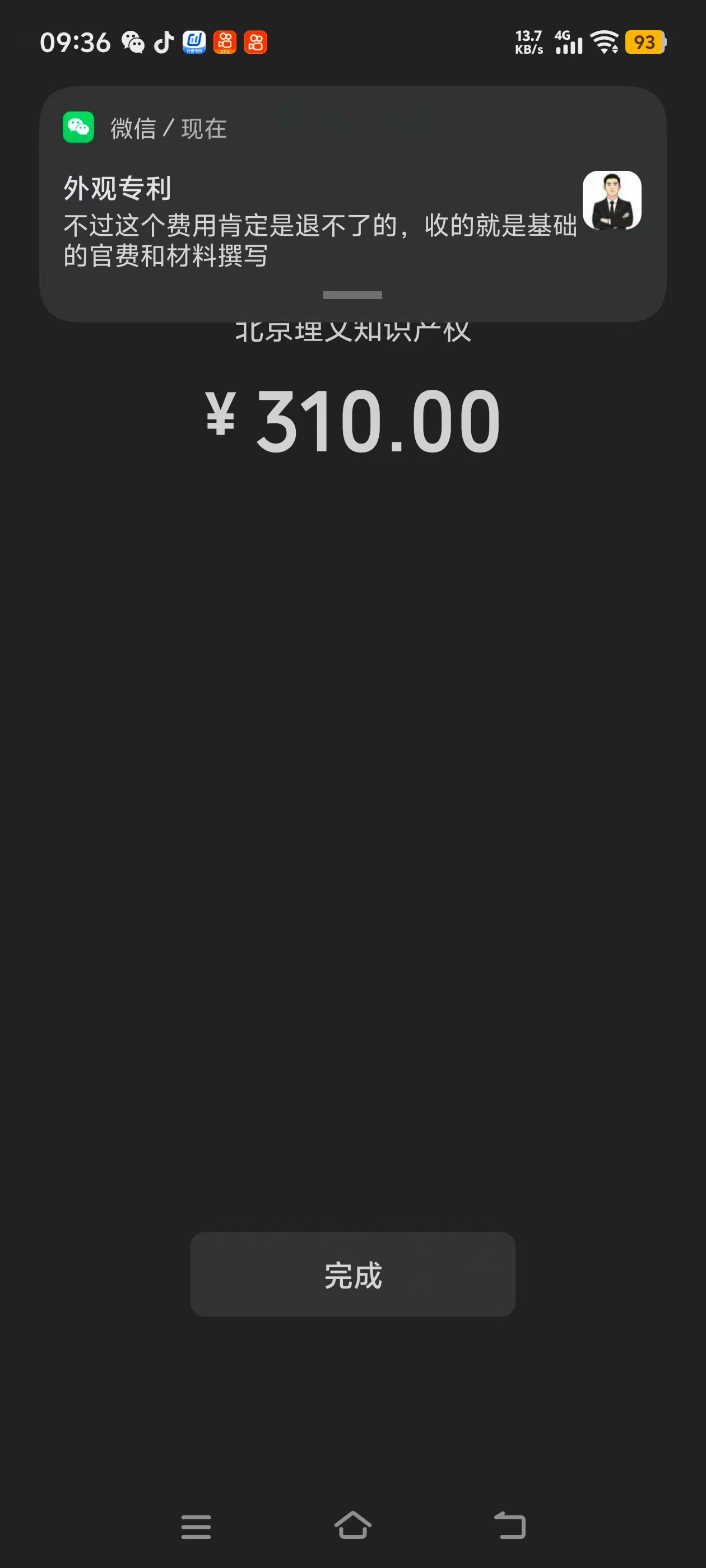Navigate back with the system back button

point(509,1525)
